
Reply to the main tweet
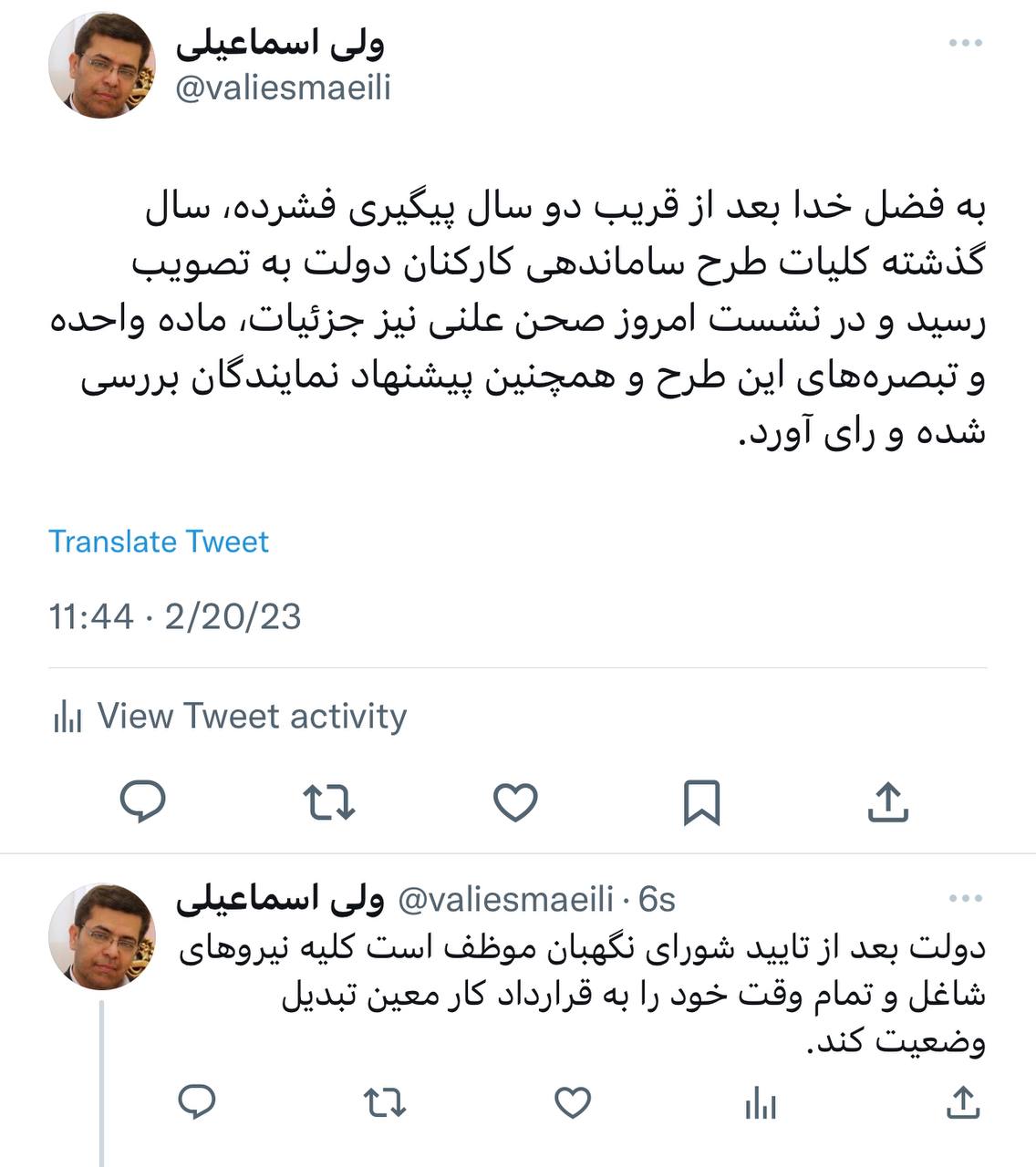pyautogui.click(x=143, y=802)
